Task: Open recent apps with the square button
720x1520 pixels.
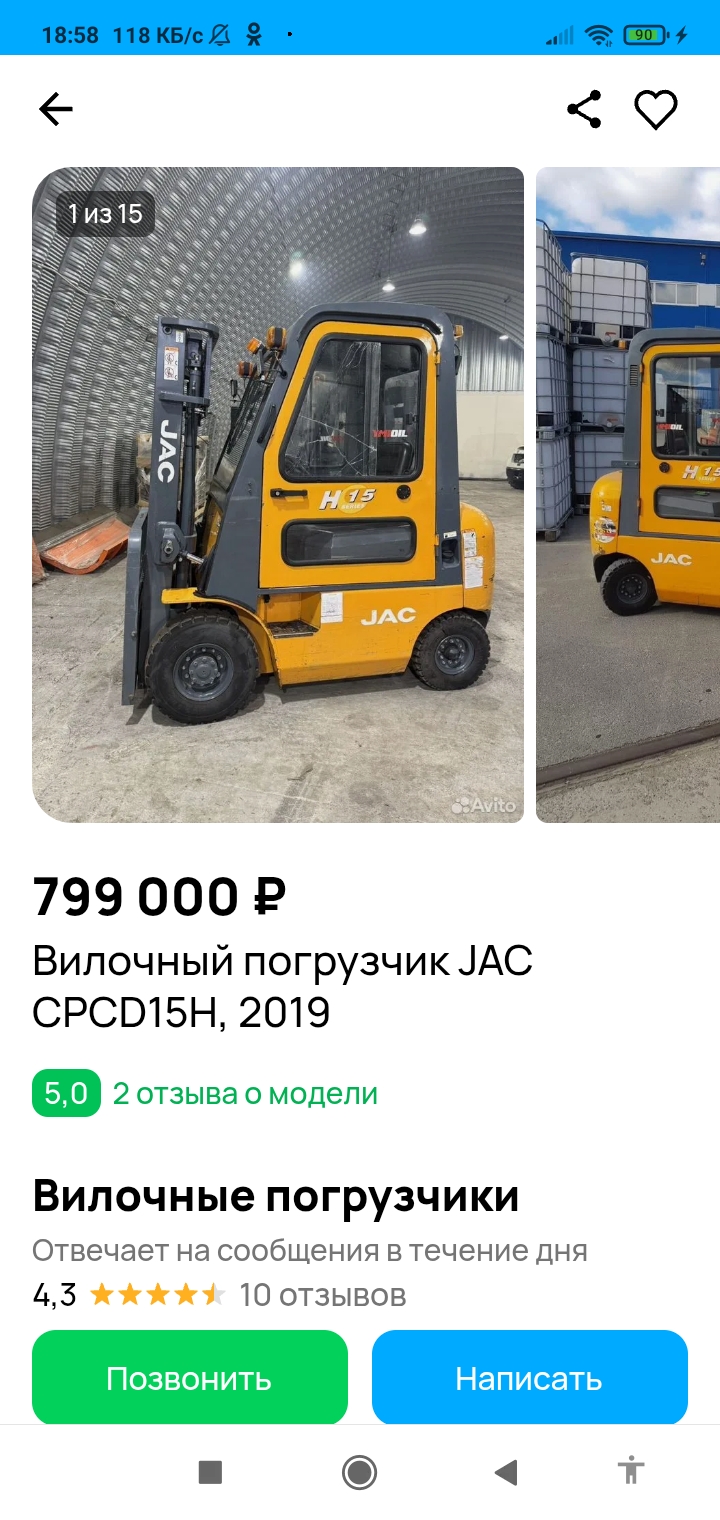Action: pos(210,1471)
